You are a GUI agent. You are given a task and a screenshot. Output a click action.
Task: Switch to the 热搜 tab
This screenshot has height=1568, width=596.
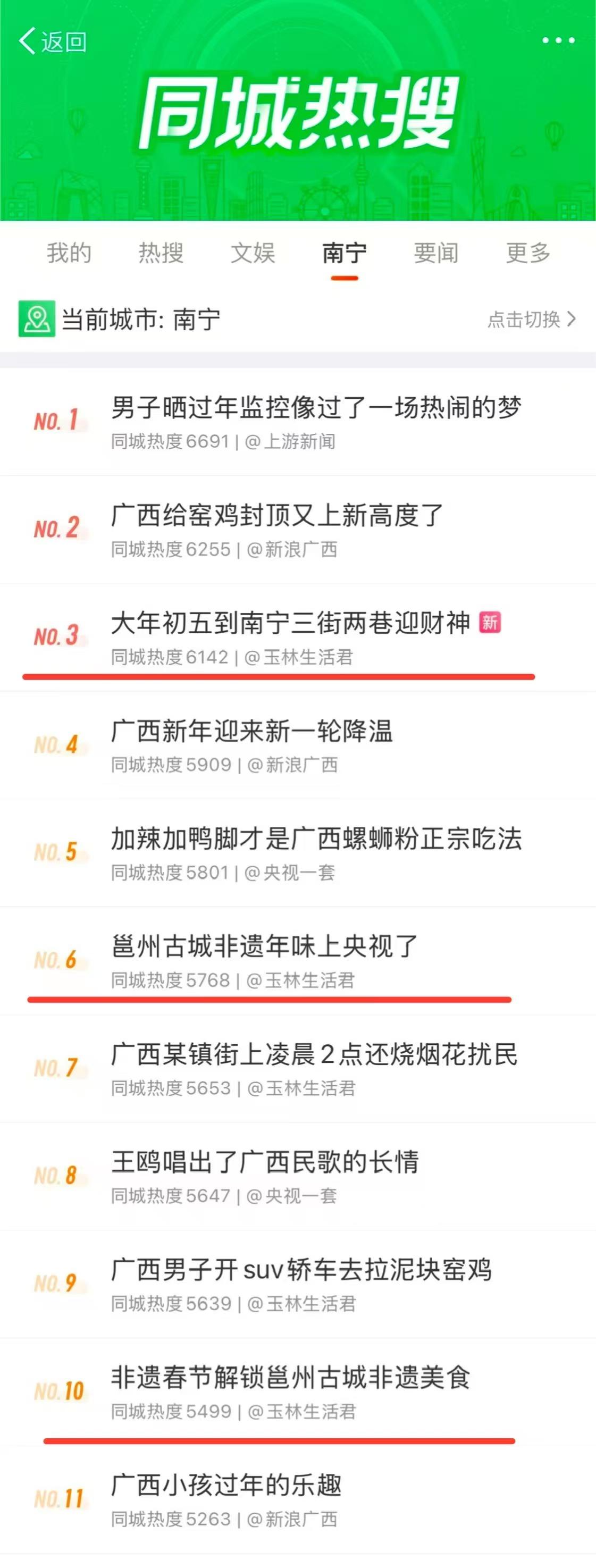pos(161,253)
